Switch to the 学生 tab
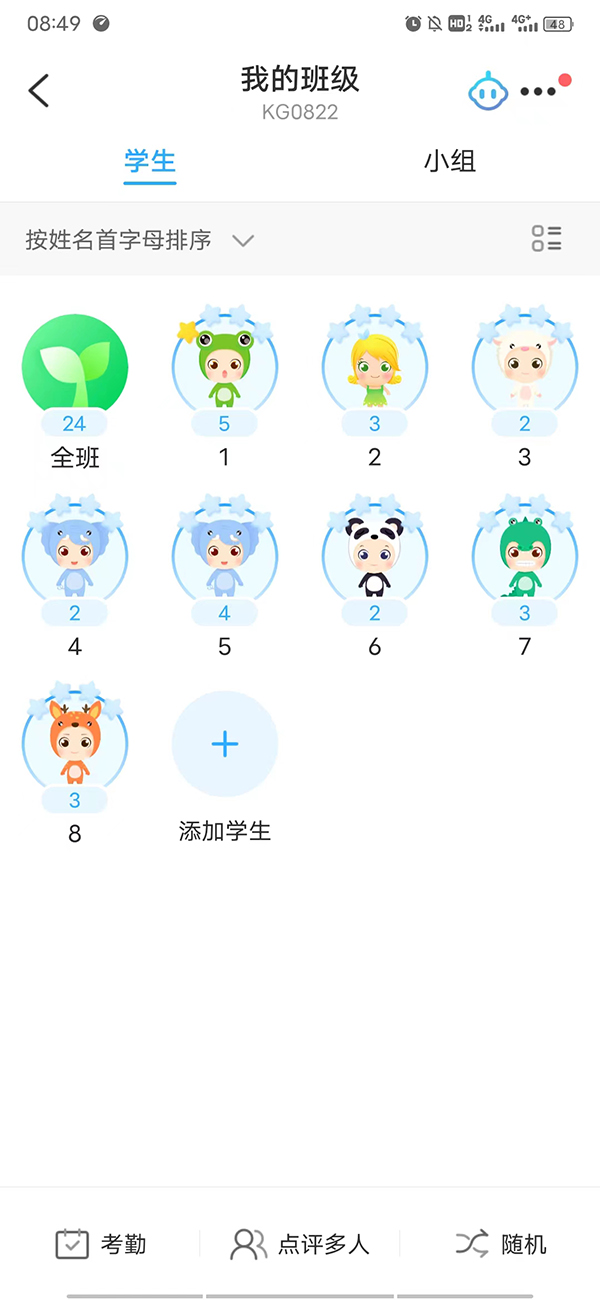The height and width of the screenshot is (1300, 600). (150, 162)
